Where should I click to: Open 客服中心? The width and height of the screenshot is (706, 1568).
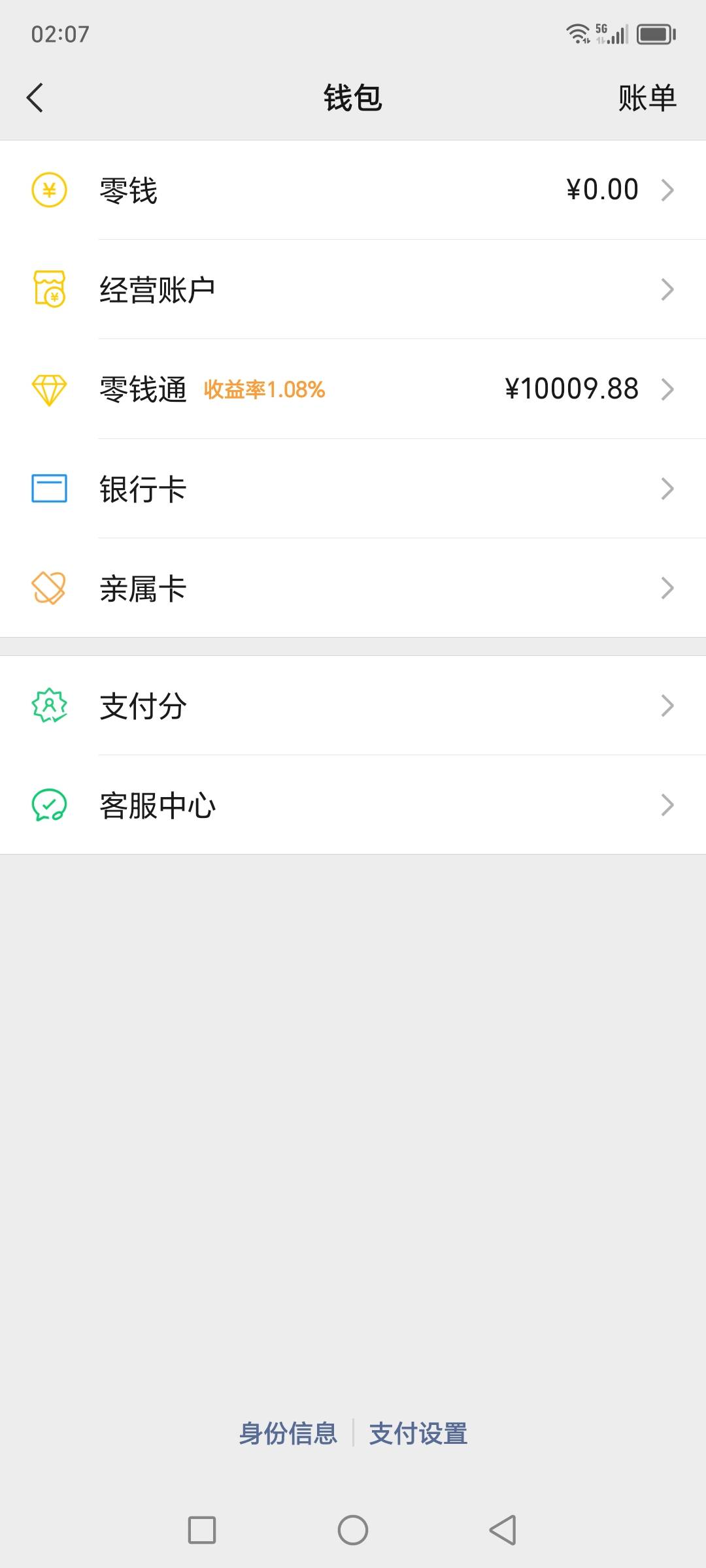[x=353, y=805]
